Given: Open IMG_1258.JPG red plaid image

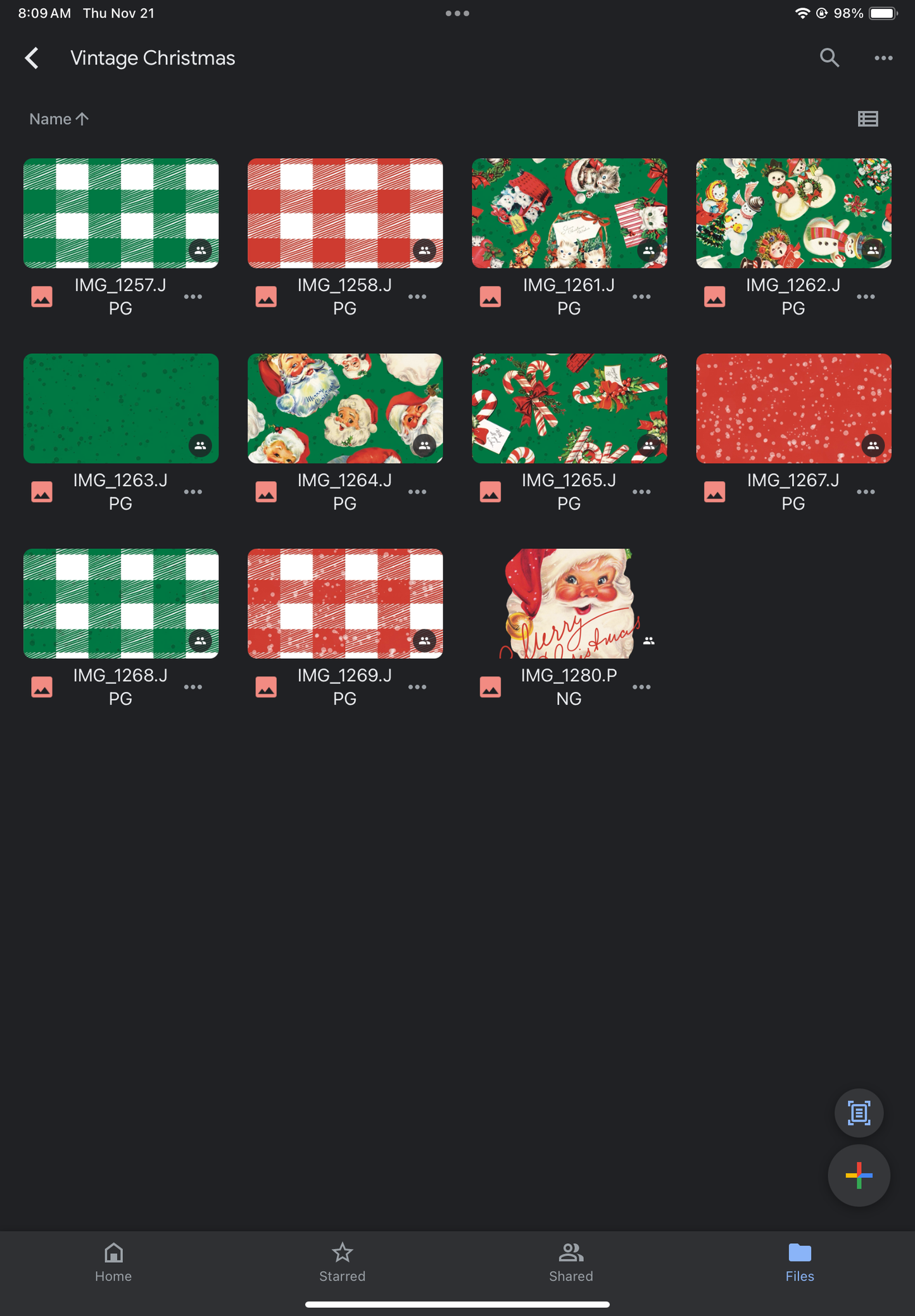Looking at the screenshot, I should point(345,213).
